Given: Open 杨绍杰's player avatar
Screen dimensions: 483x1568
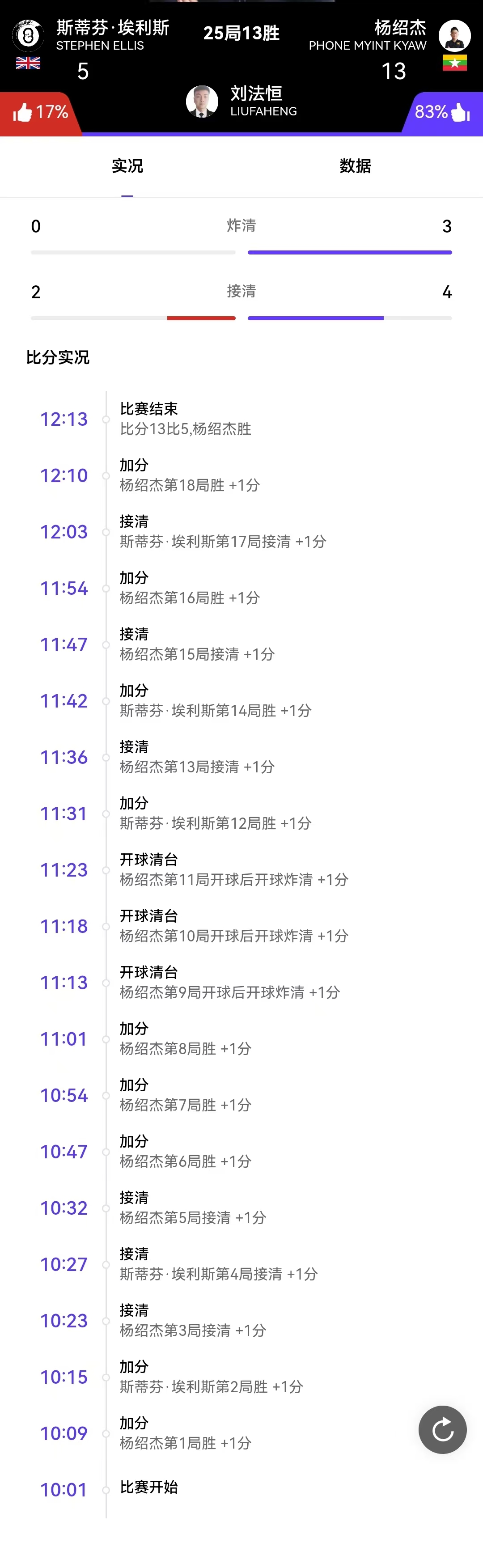Looking at the screenshot, I should 454,35.
